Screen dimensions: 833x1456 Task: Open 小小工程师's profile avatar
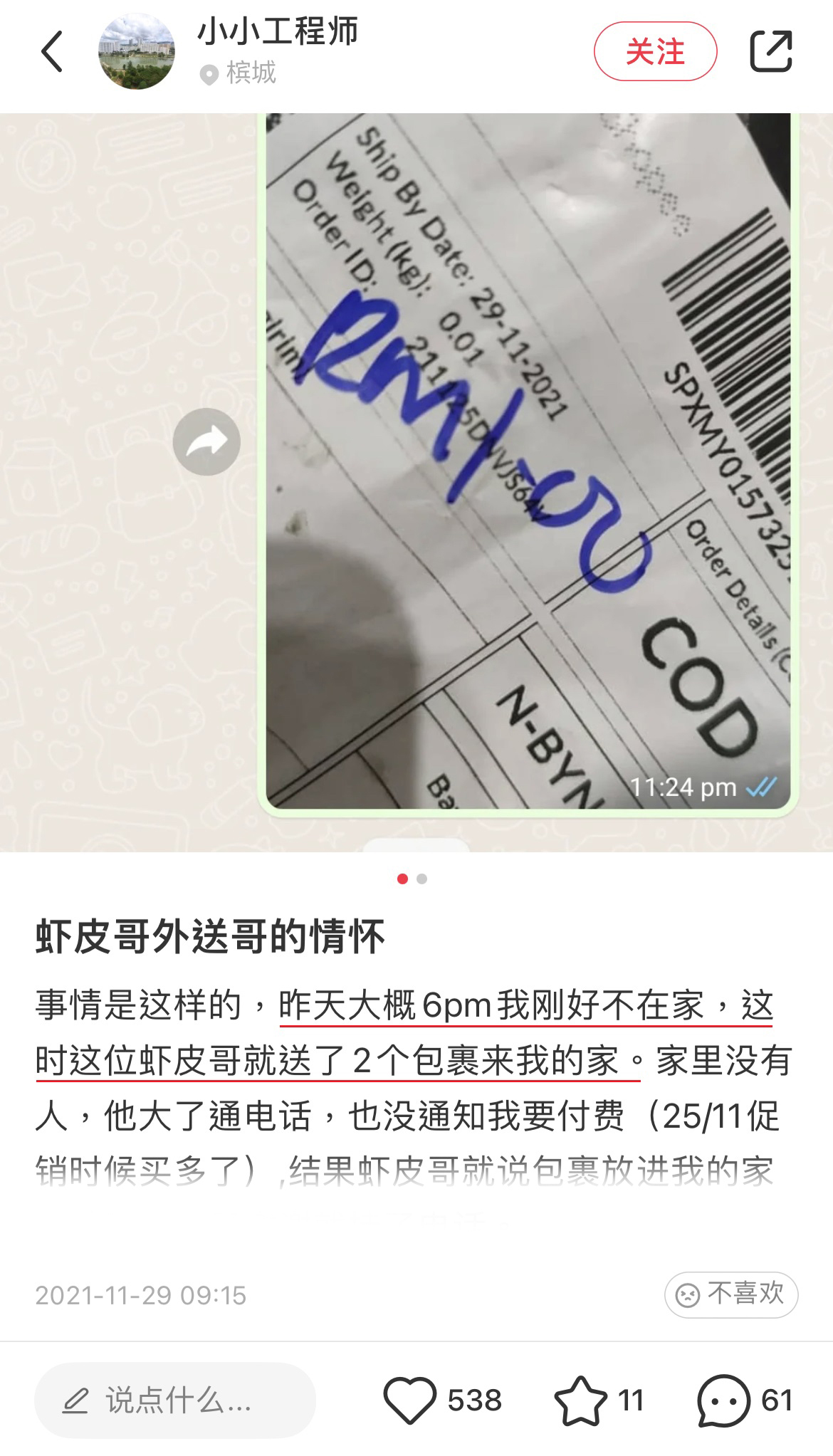(x=136, y=51)
